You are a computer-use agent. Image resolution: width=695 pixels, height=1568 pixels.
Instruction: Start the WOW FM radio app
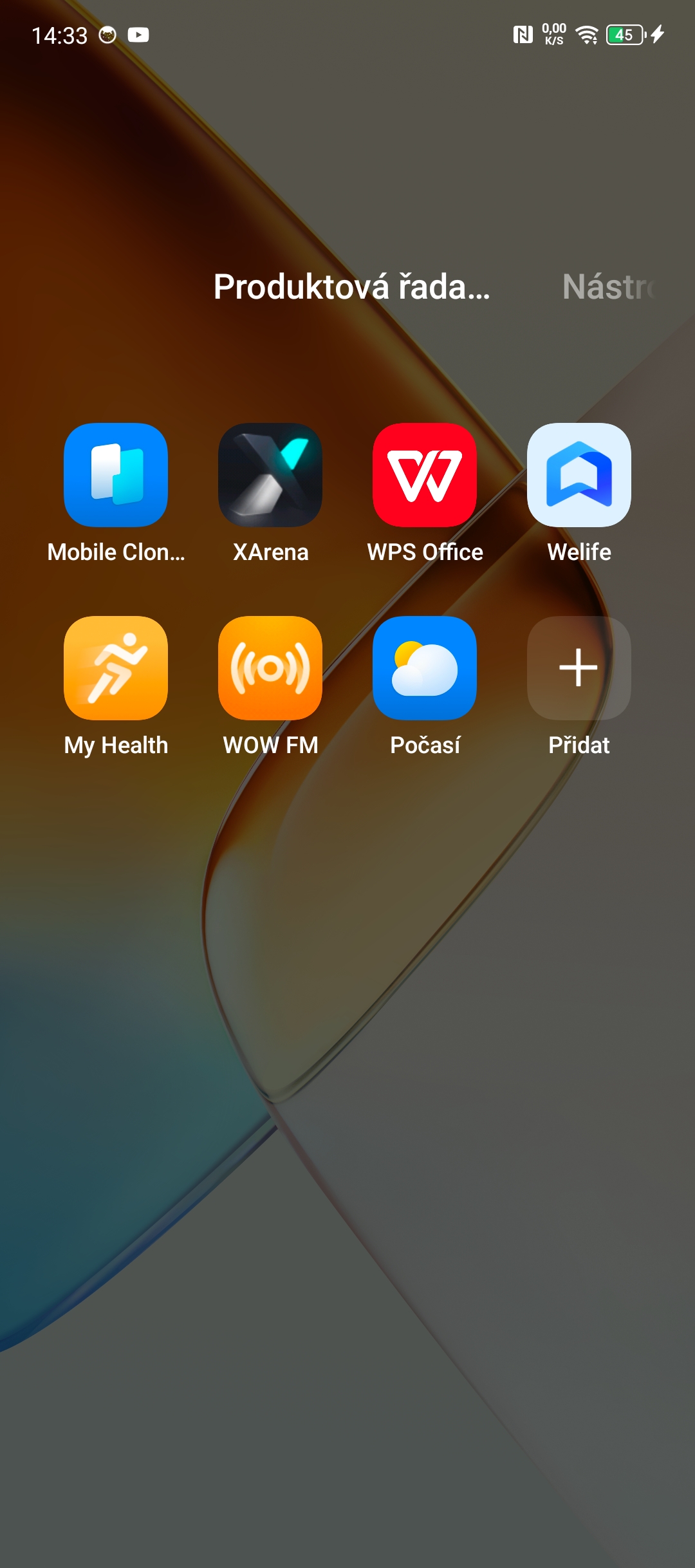[270, 668]
